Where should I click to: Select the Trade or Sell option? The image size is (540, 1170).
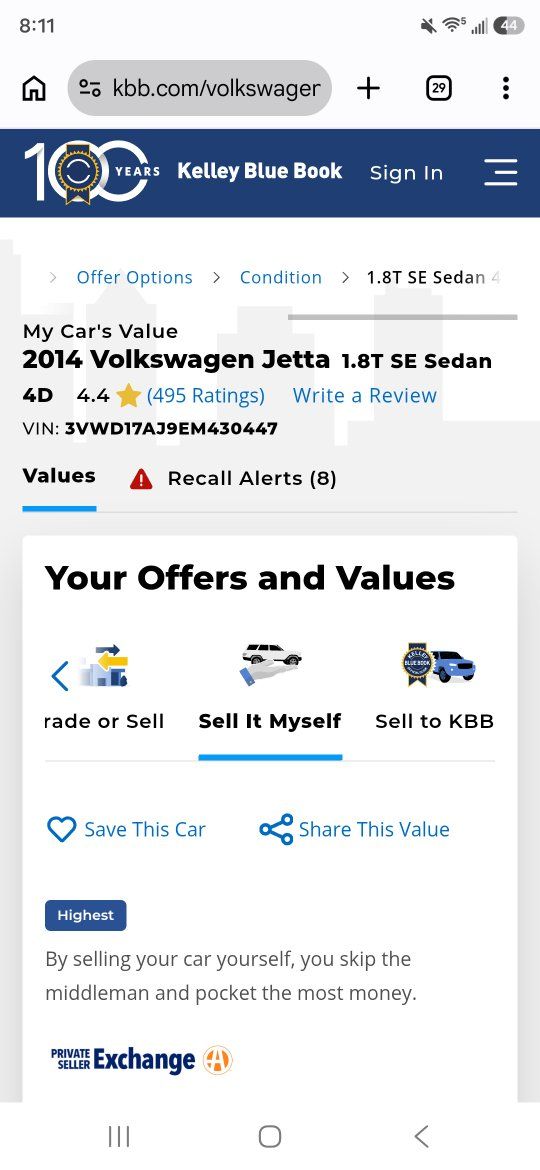pos(104,686)
